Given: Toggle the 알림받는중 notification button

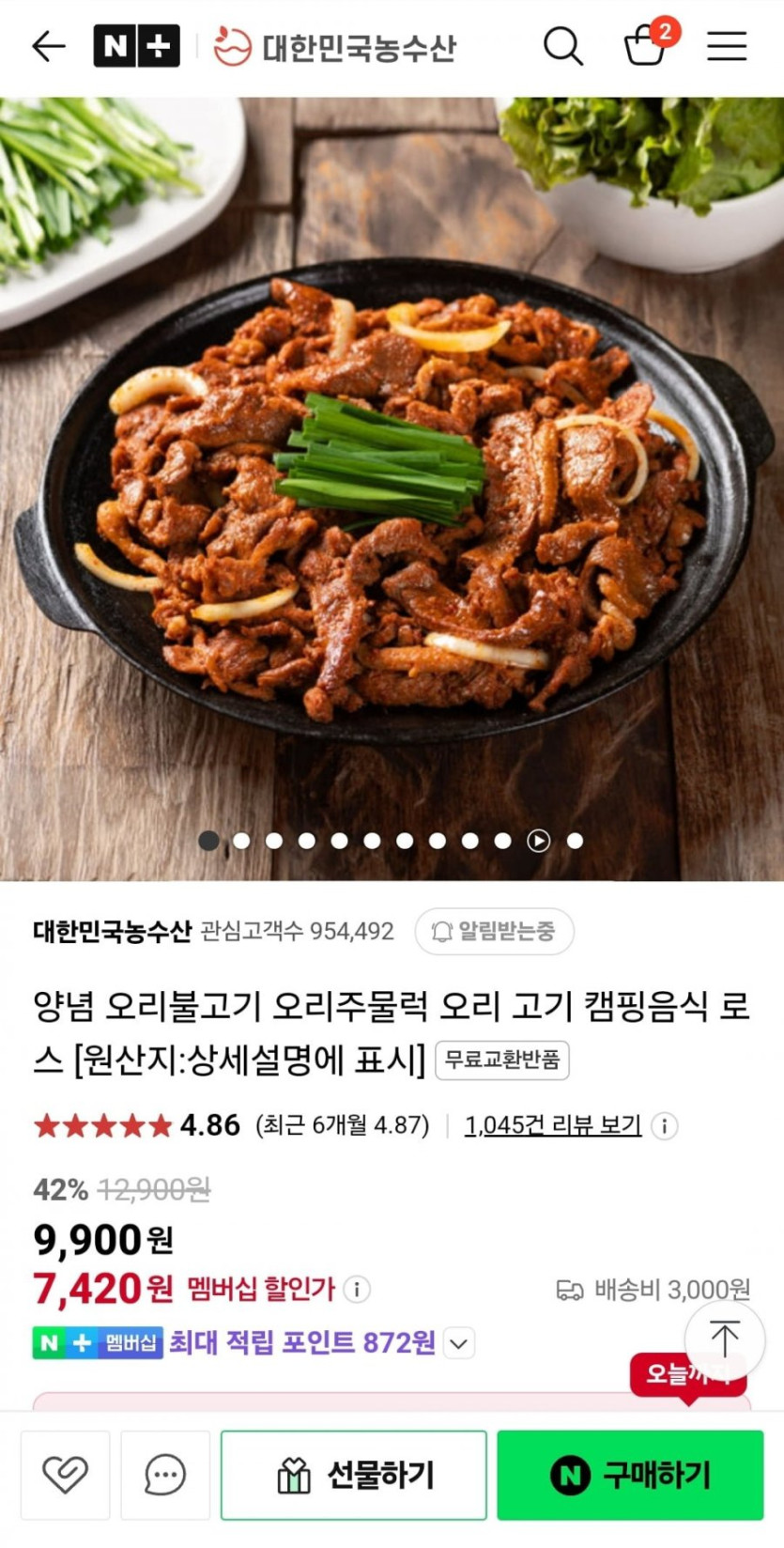Looking at the screenshot, I should 494,931.
